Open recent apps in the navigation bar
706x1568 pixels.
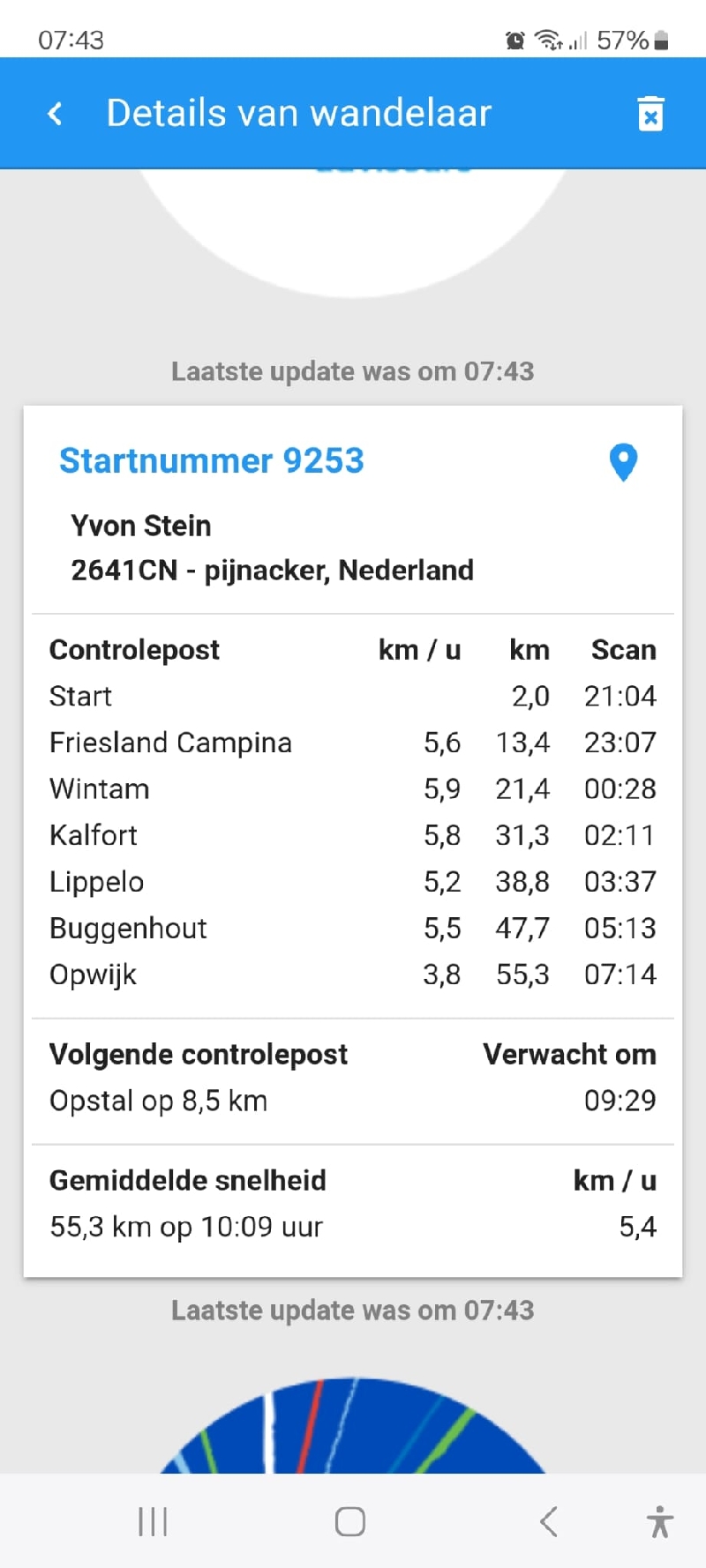pos(153,1521)
